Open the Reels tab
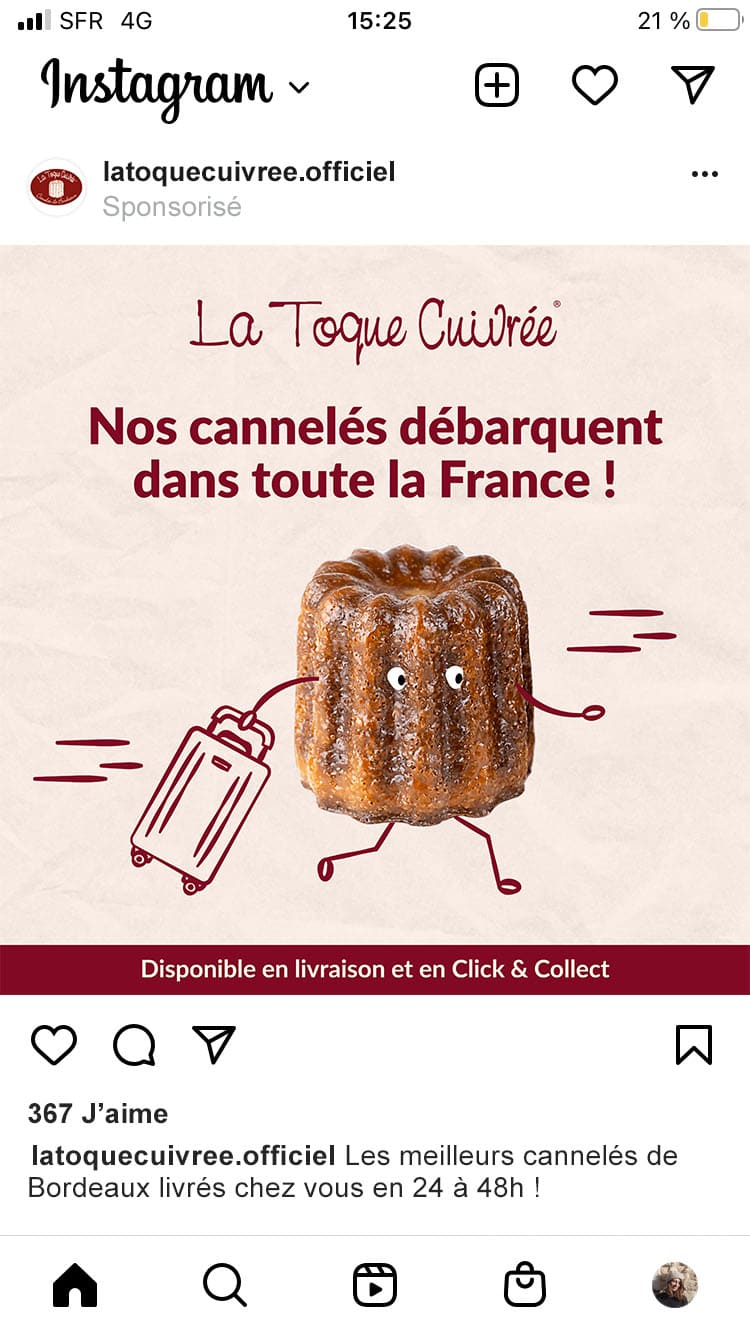Viewport: 750px width, 1334px height. pyautogui.click(x=375, y=1285)
